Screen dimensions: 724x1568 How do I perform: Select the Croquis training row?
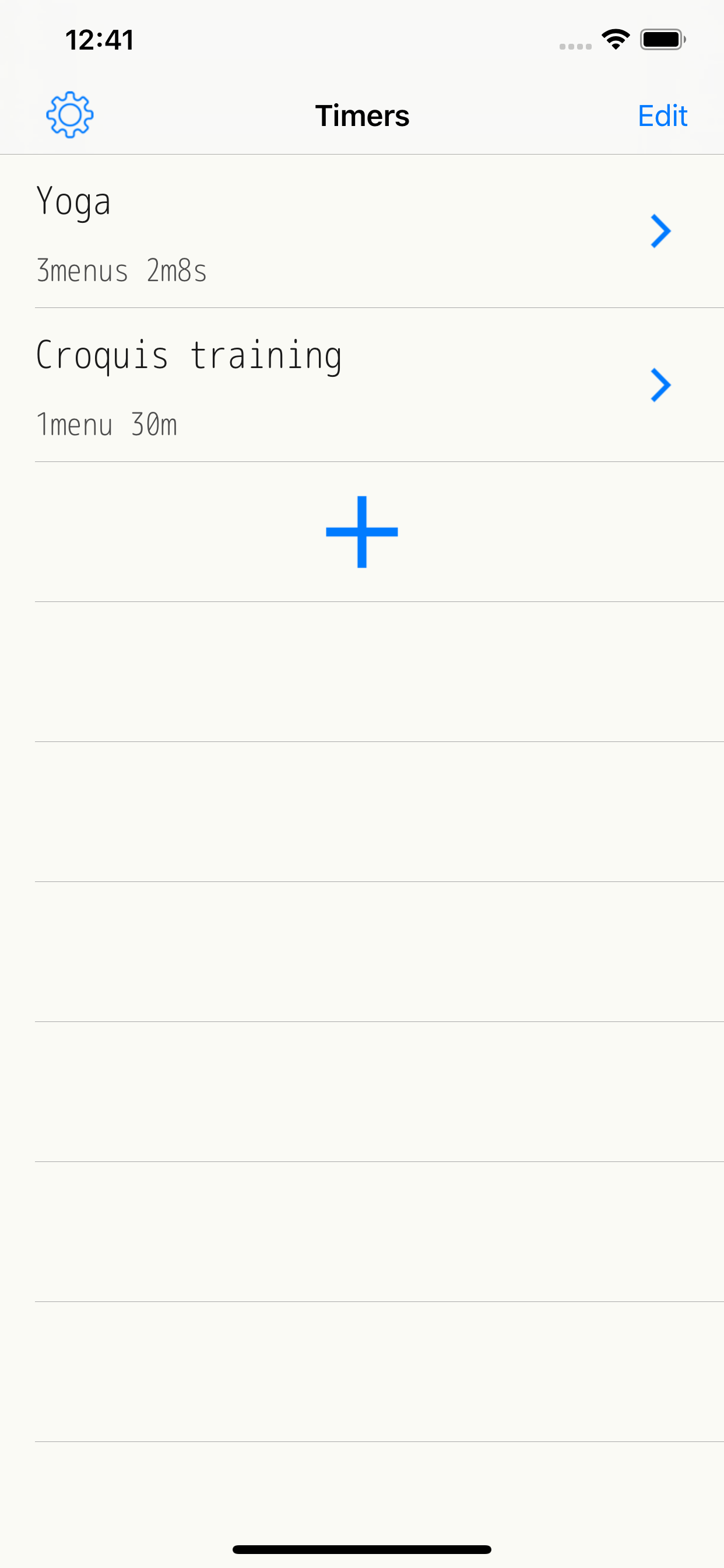243,384
